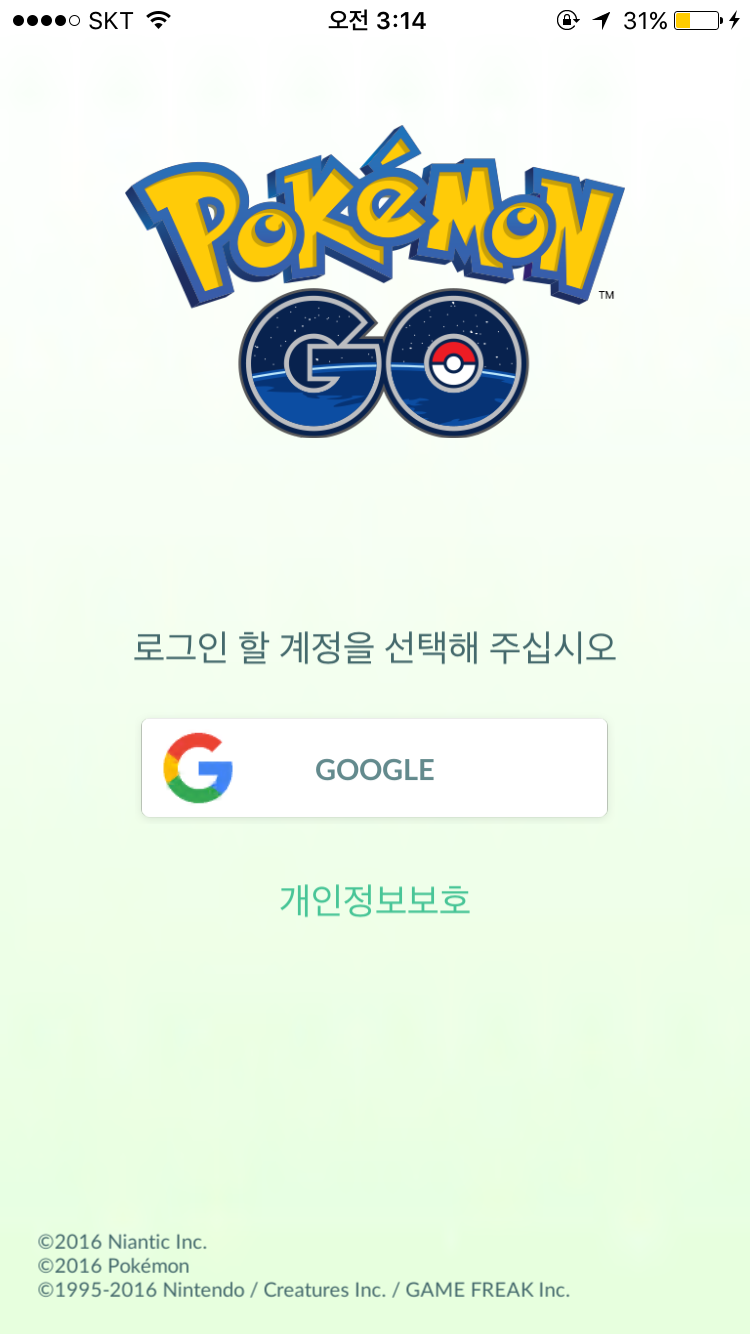Select the white GOOGLE account card
Screen dimensions: 750x1334
374,767
